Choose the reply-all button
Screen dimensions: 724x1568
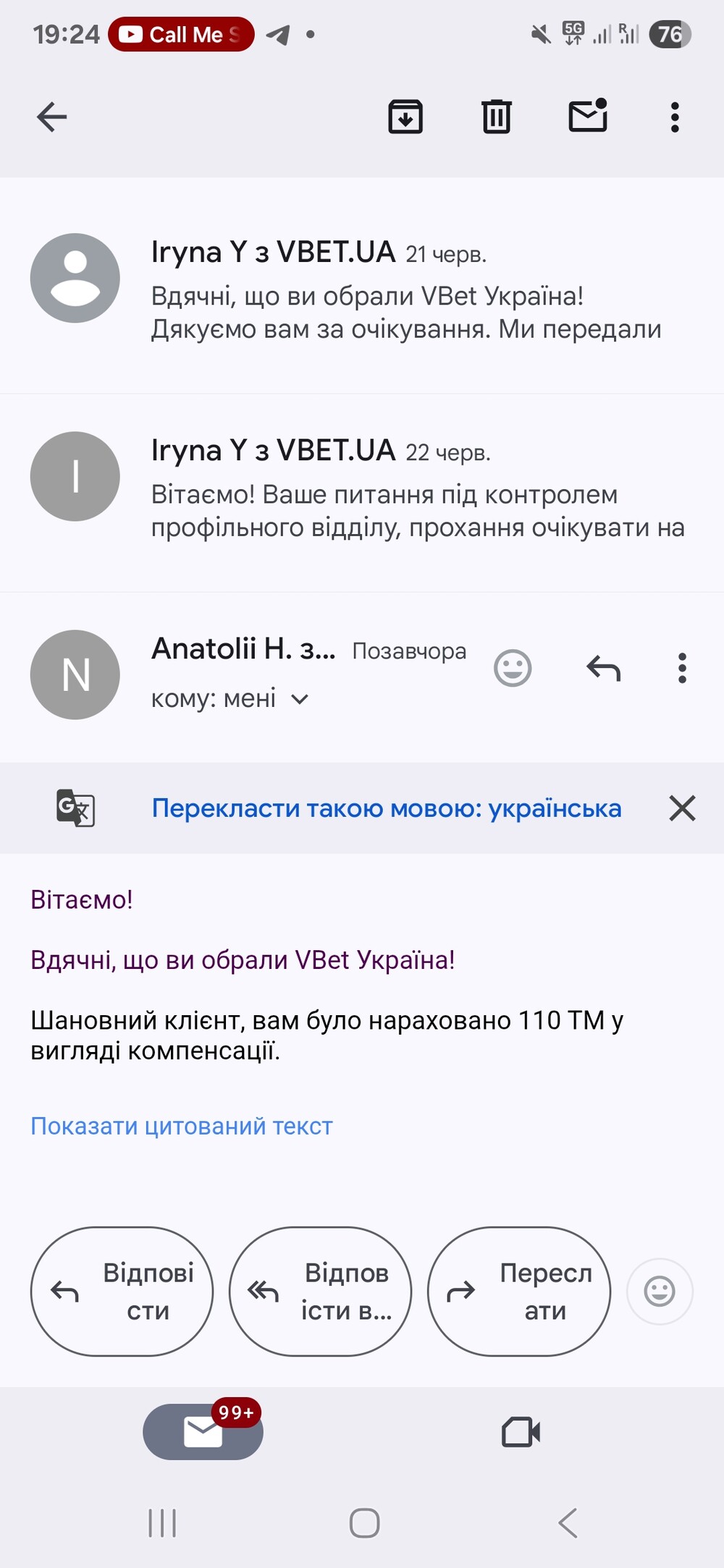320,1292
